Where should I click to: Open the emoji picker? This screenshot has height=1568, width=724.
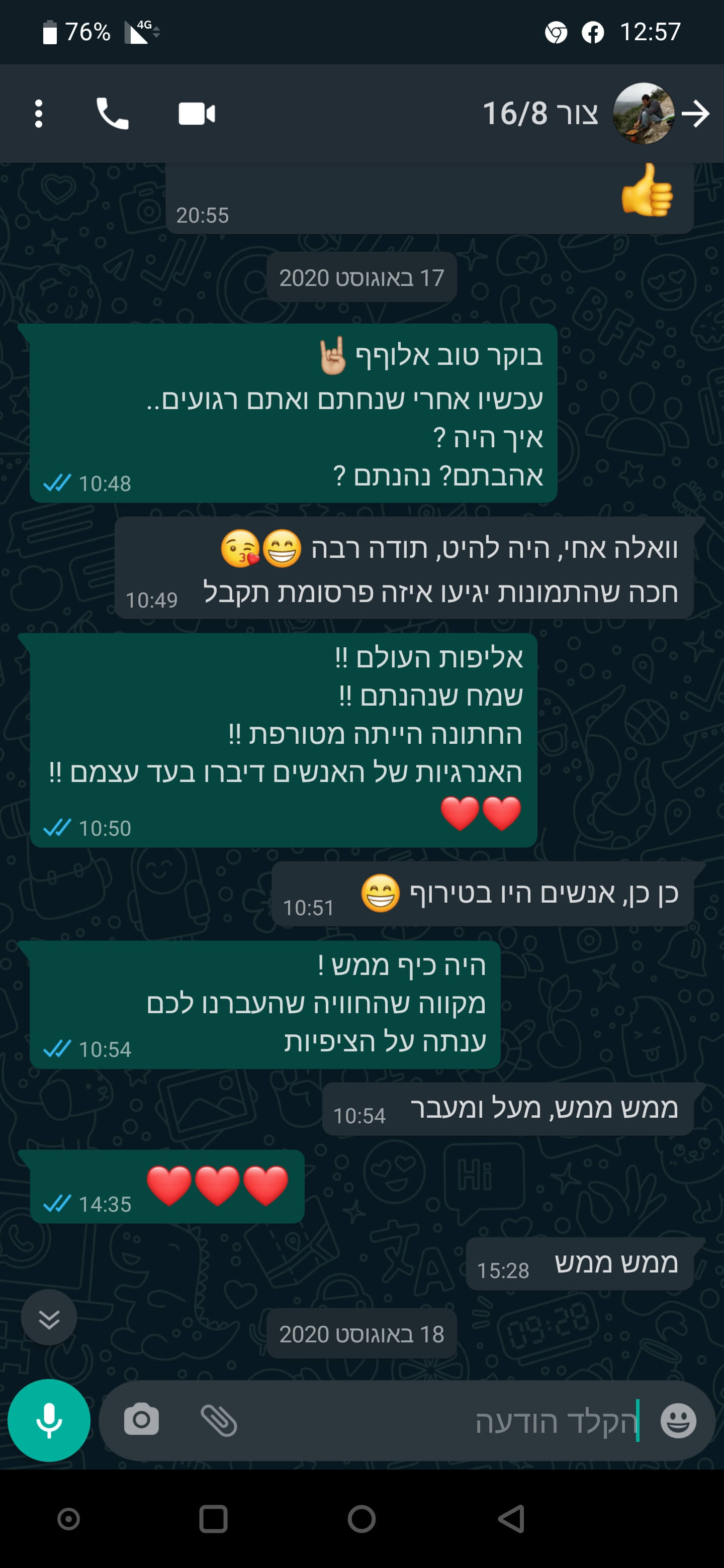click(678, 1421)
